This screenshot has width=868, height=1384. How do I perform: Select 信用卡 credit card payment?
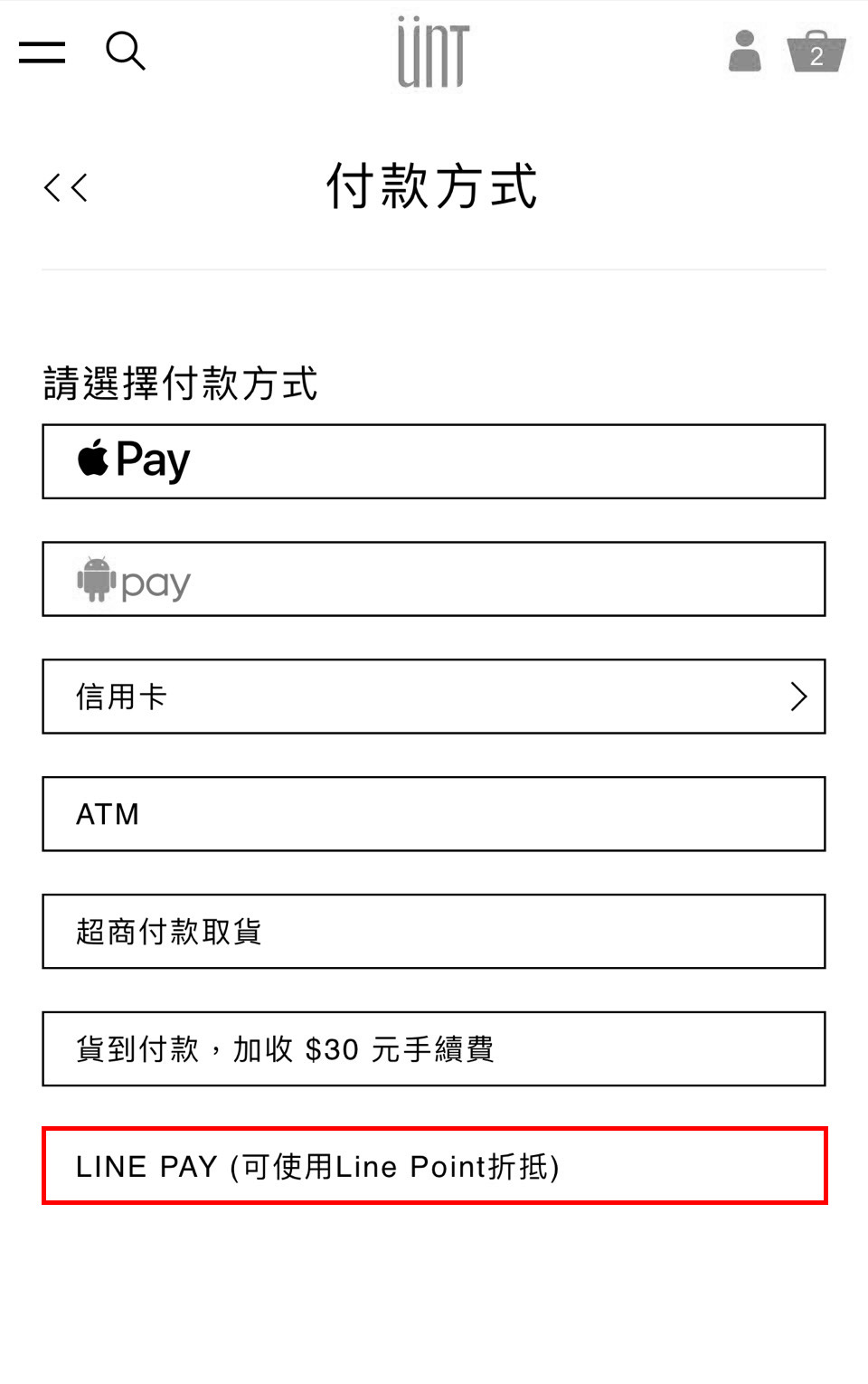pos(434,697)
